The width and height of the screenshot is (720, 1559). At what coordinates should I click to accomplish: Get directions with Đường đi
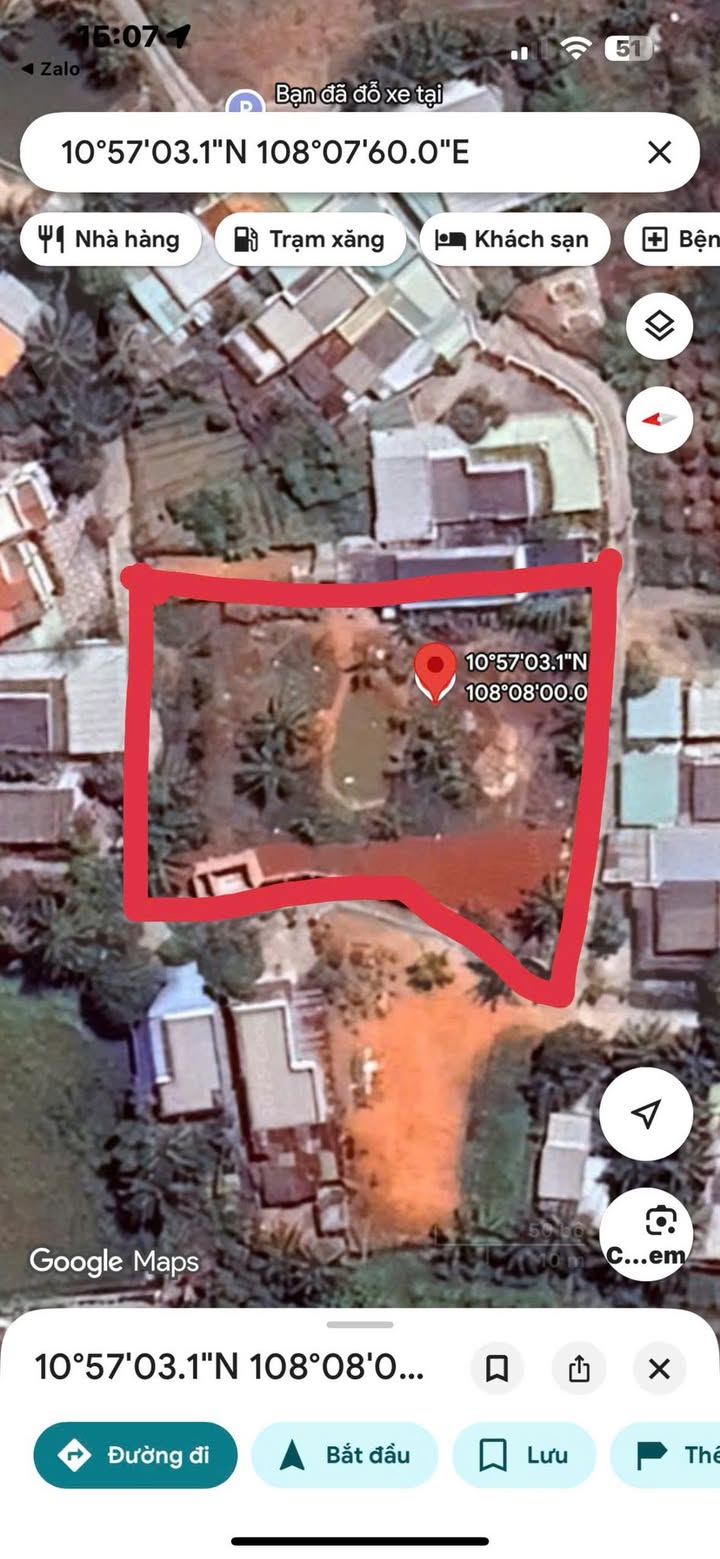(136, 1455)
